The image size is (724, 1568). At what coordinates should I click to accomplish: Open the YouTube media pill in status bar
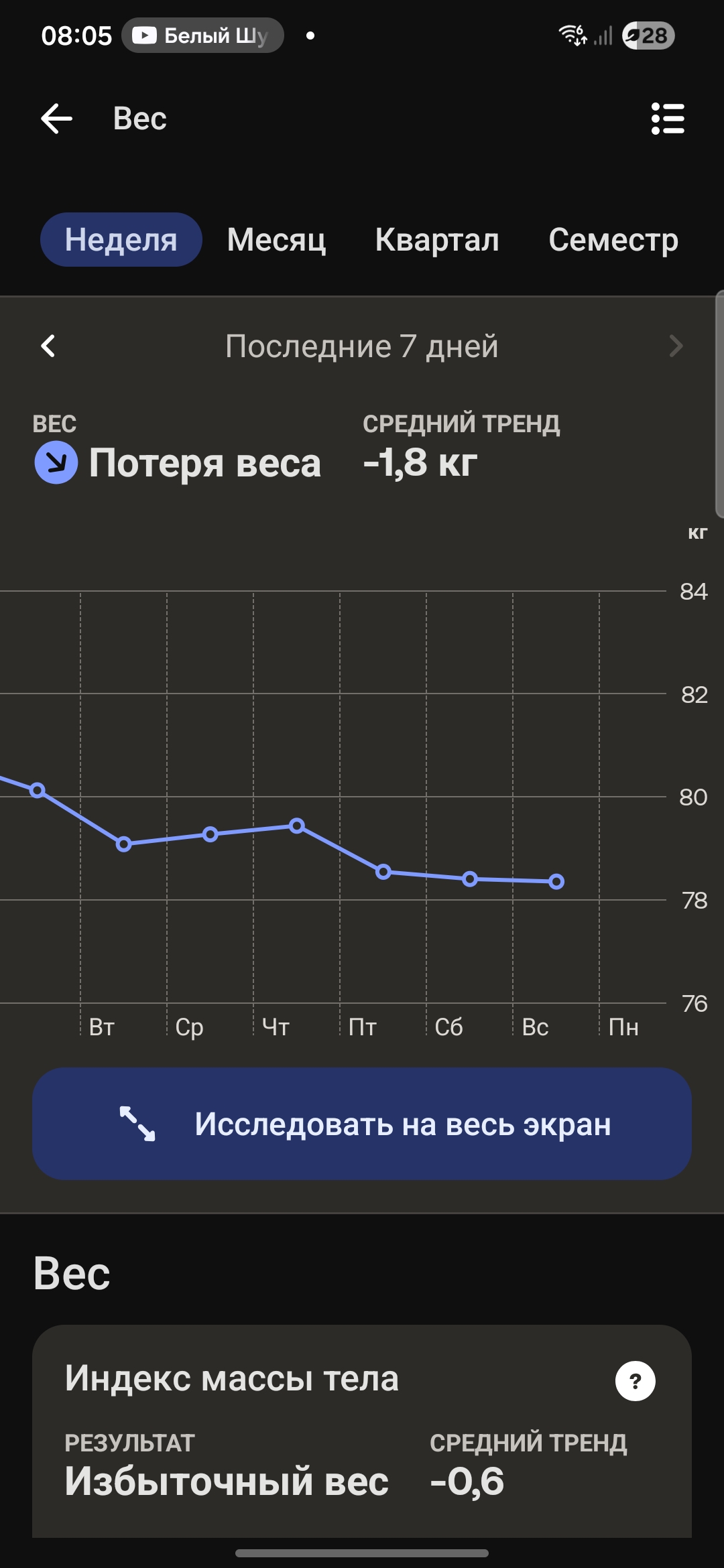click(x=202, y=36)
